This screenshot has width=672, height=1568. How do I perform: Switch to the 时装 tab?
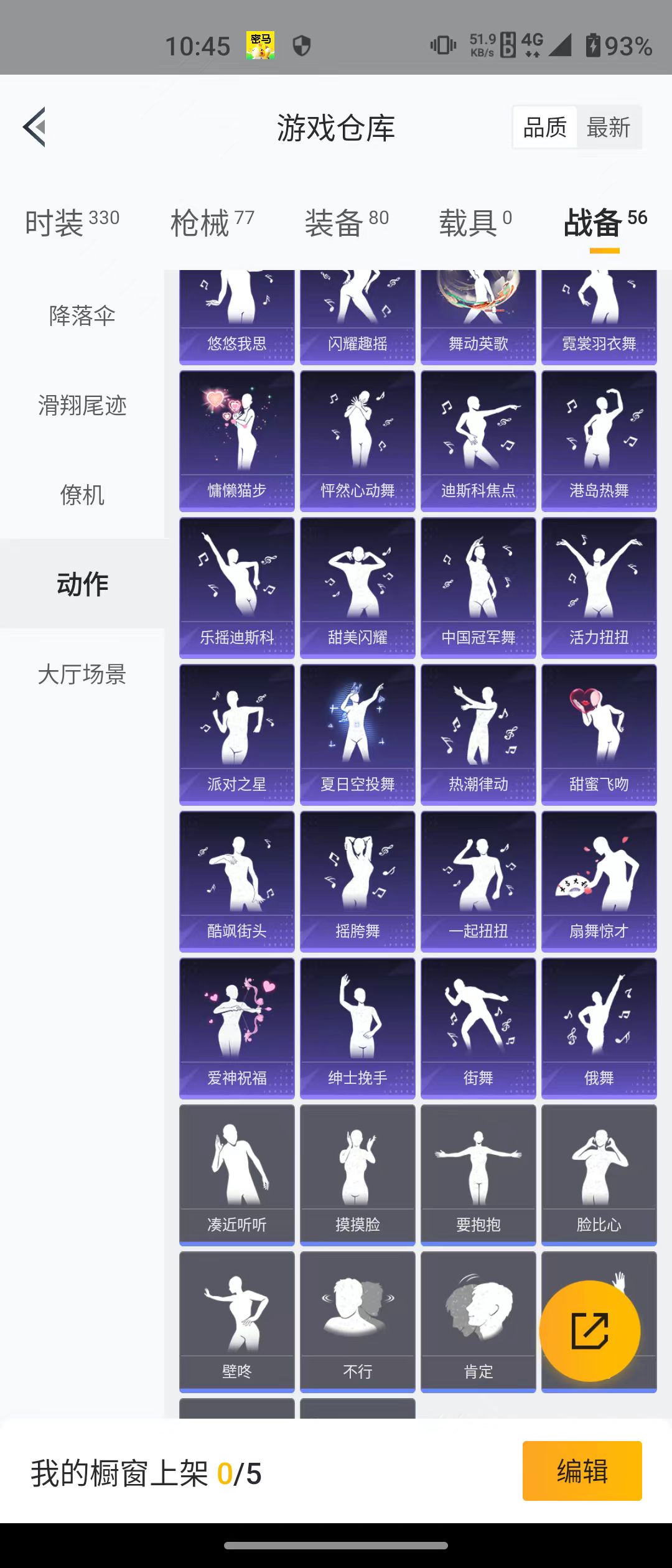[x=72, y=223]
